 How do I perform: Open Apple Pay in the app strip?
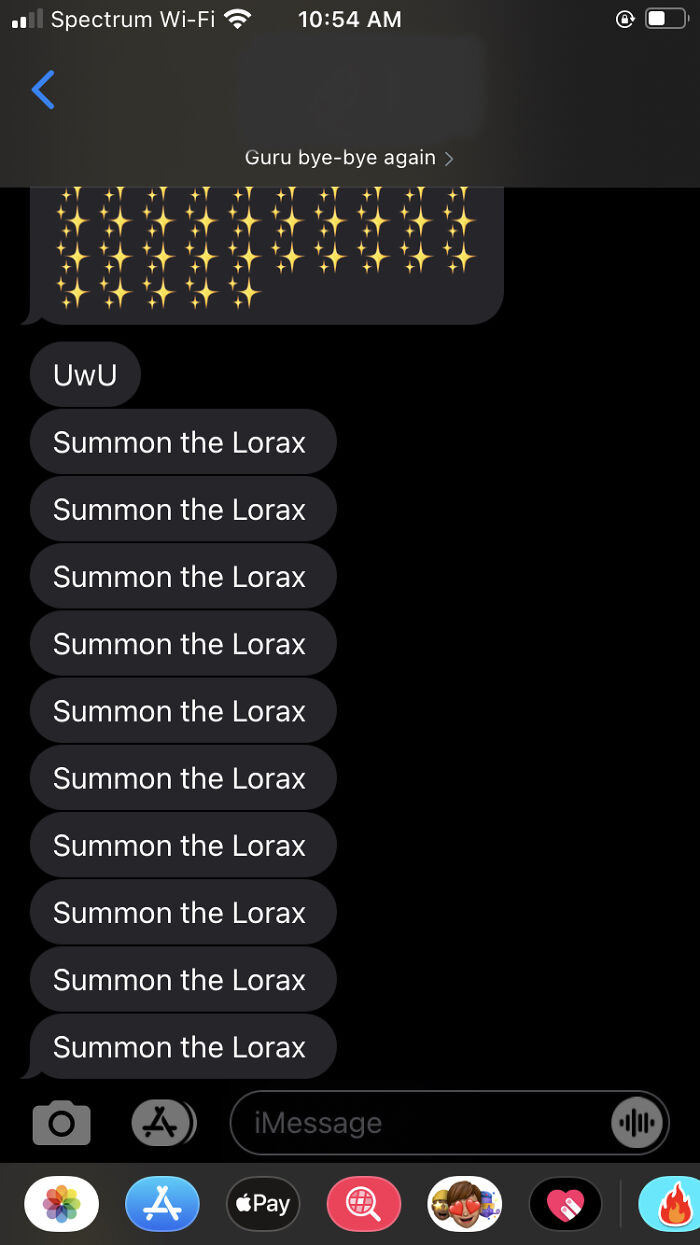coord(263,1204)
